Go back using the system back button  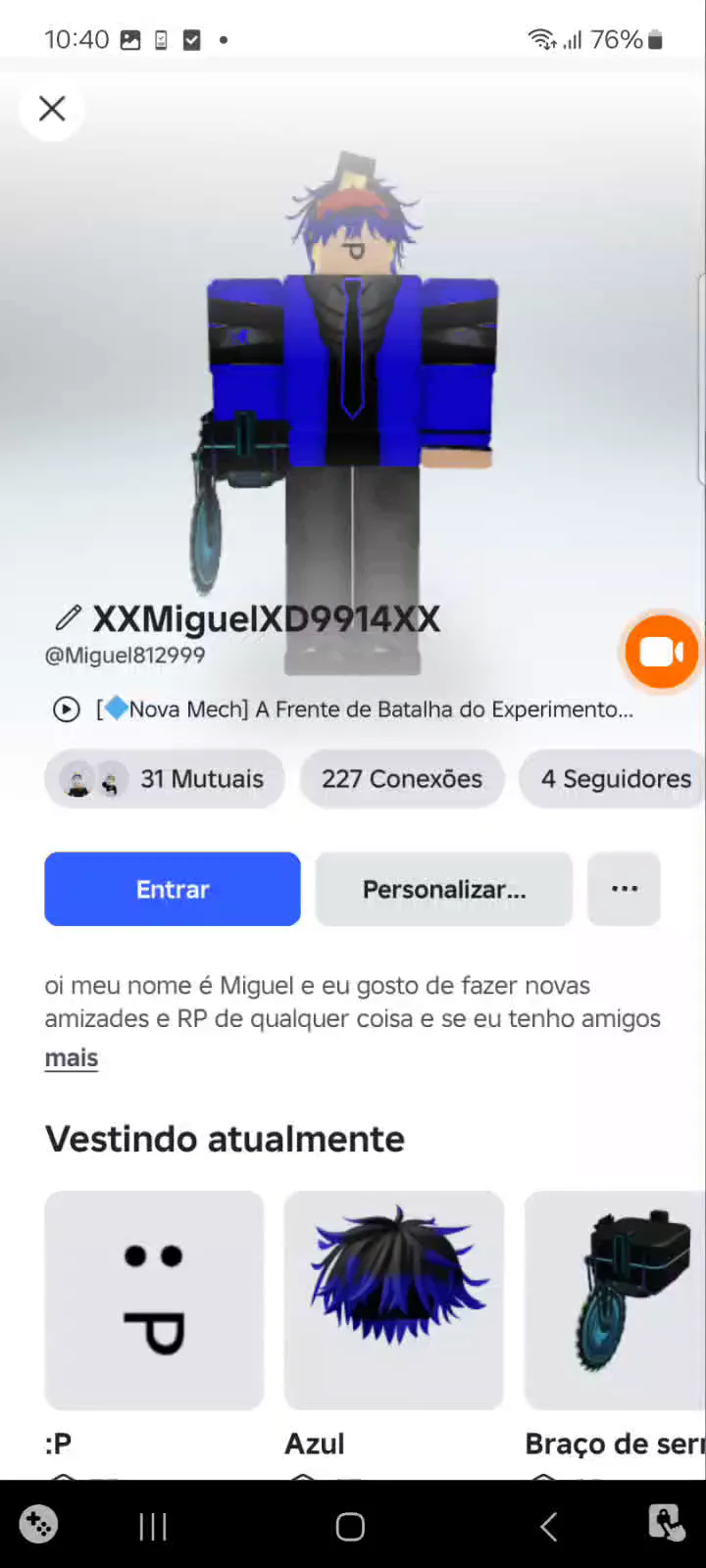click(x=548, y=1526)
